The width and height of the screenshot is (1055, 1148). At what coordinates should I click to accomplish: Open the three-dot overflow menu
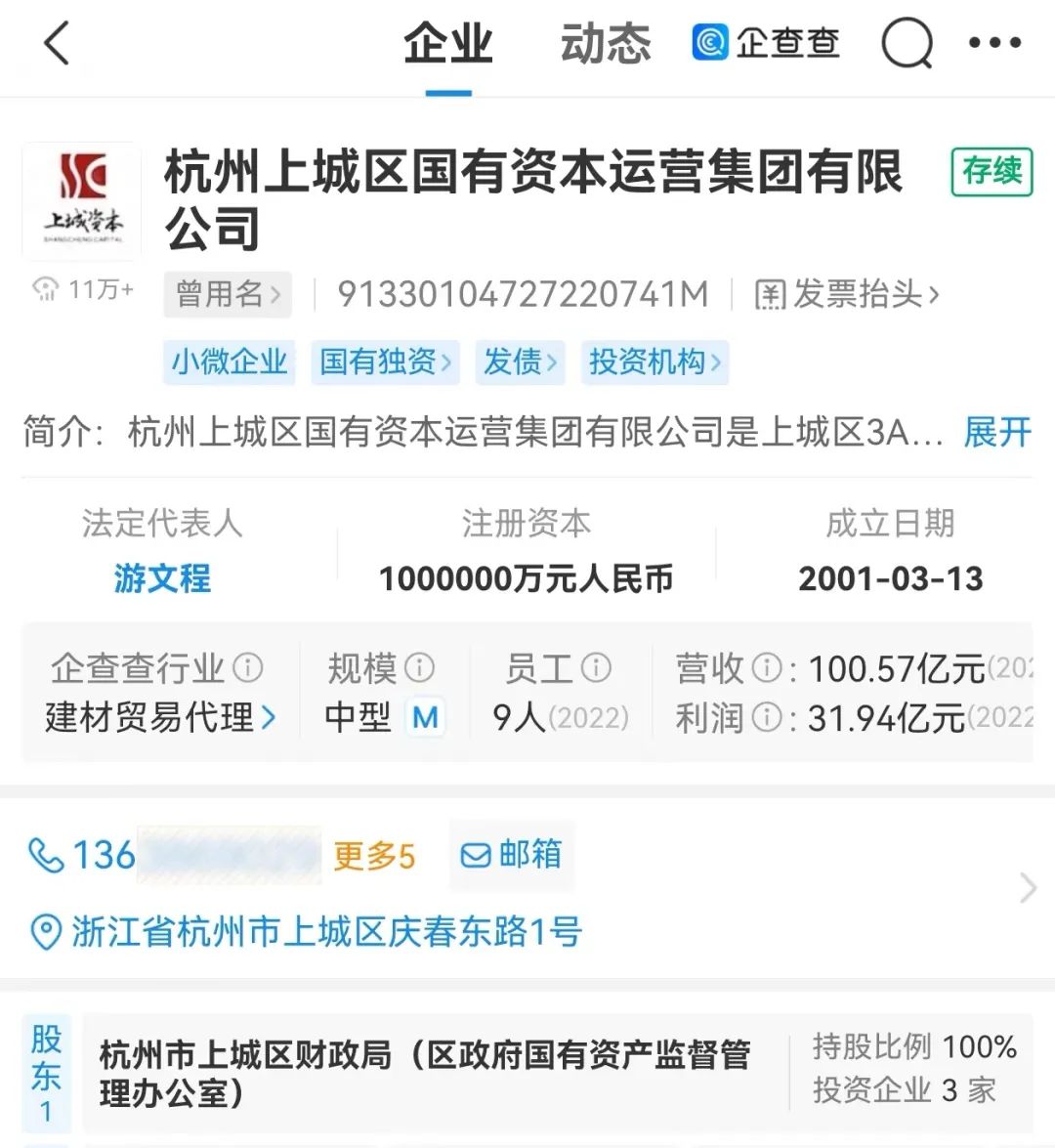(x=994, y=44)
